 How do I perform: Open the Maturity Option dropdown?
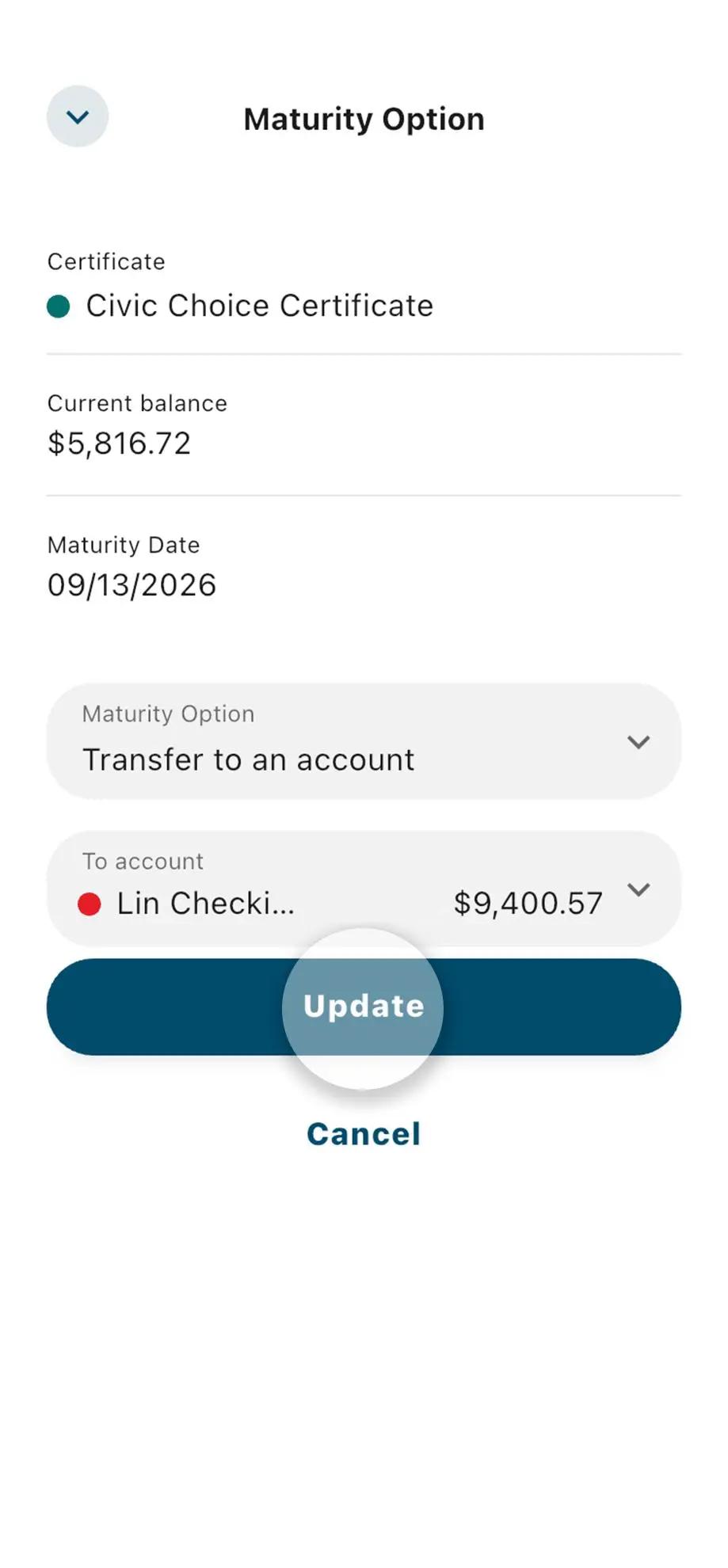(363, 742)
